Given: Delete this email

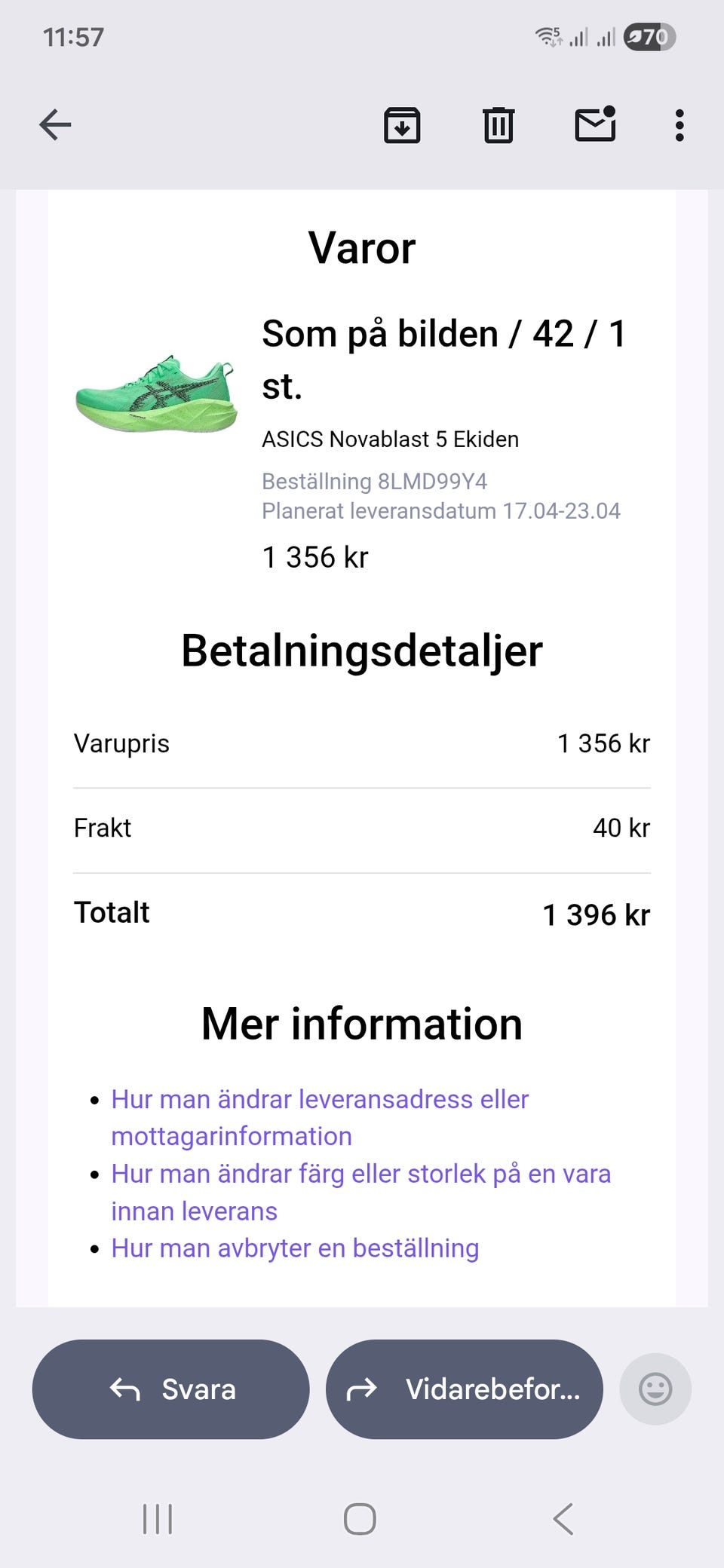Looking at the screenshot, I should (499, 125).
